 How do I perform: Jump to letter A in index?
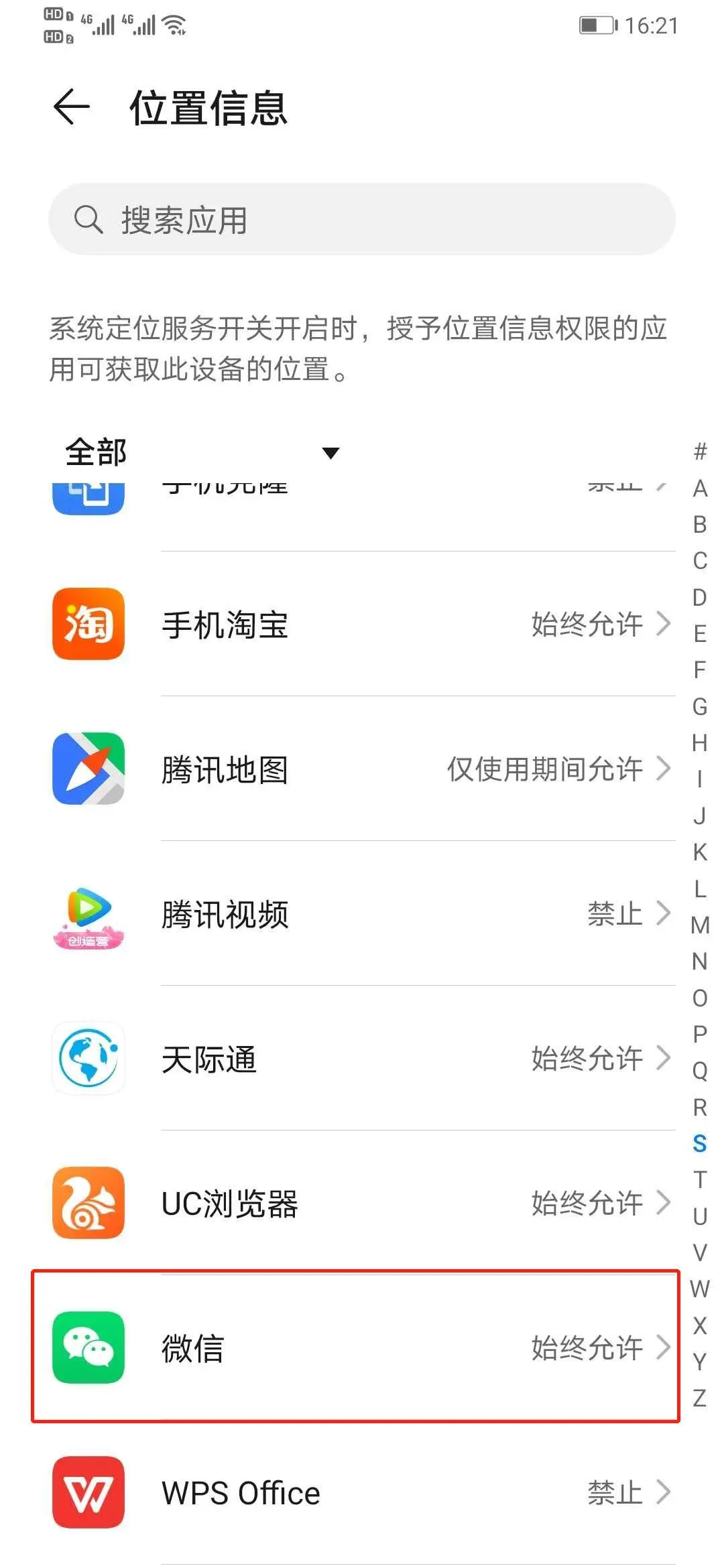coord(700,488)
